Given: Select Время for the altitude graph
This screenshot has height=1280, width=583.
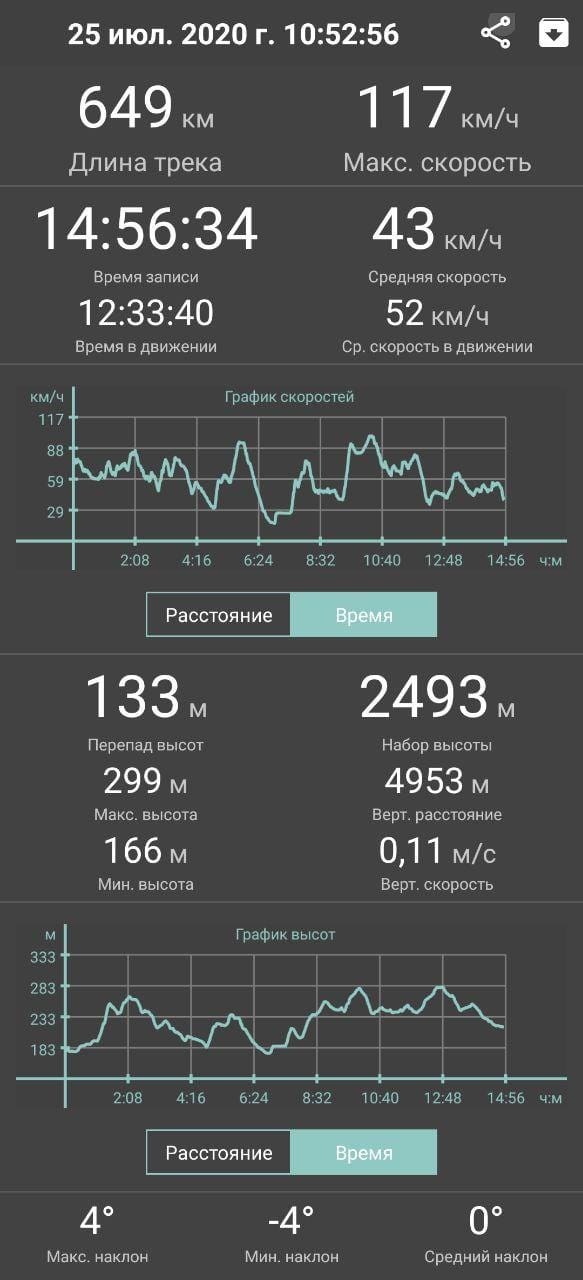Looking at the screenshot, I should [364, 1153].
